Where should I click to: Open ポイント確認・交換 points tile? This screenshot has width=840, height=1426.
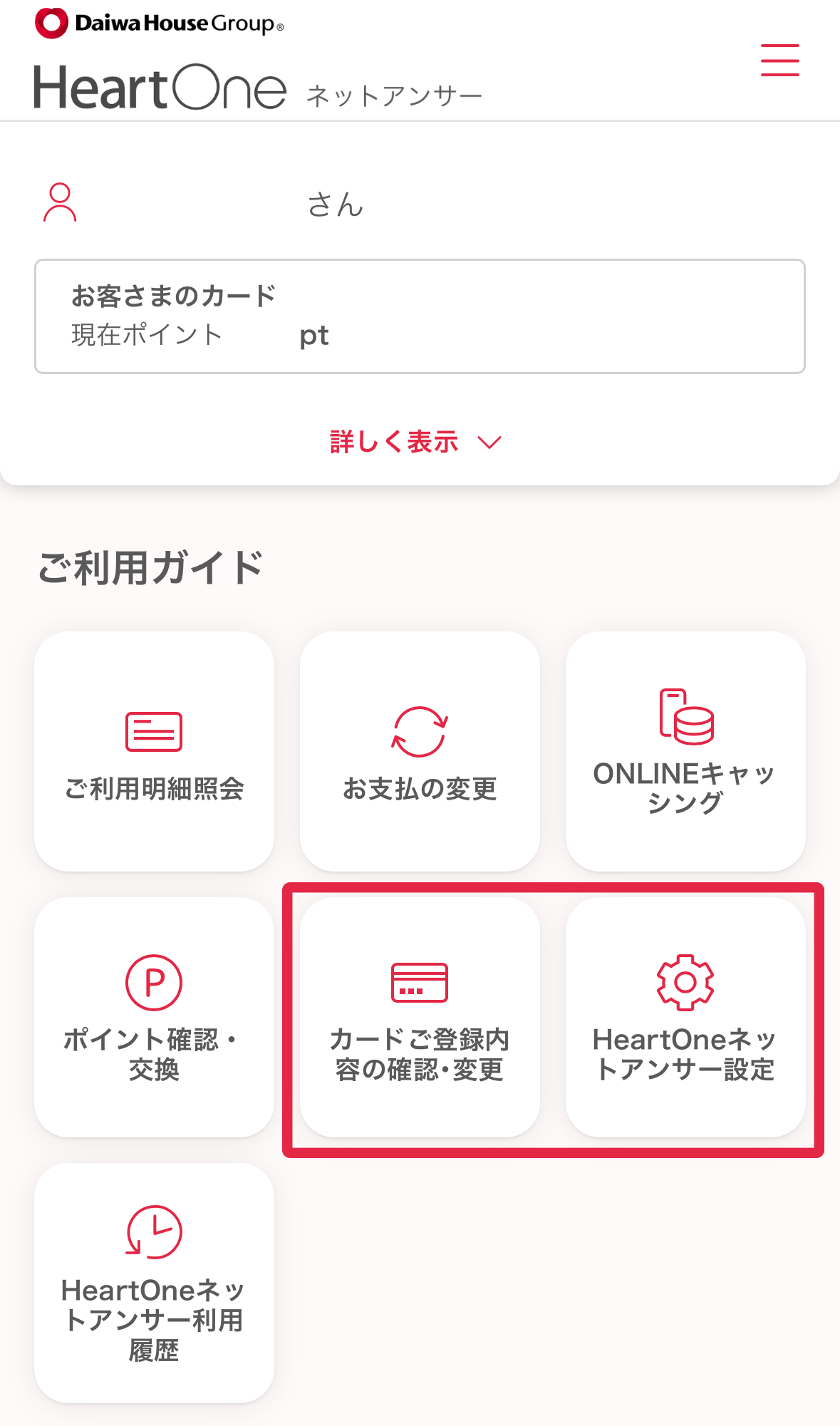pos(154,1017)
